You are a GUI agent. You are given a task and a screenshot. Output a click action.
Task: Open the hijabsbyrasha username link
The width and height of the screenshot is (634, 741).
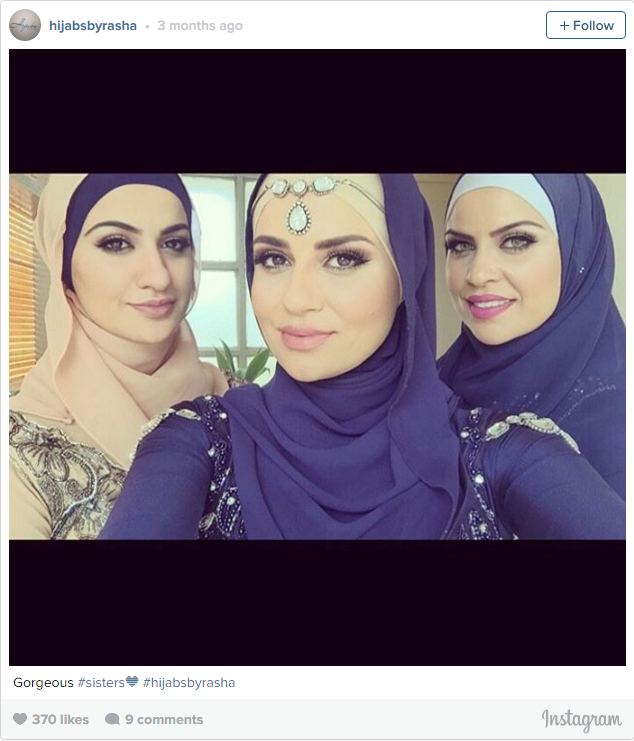point(93,26)
